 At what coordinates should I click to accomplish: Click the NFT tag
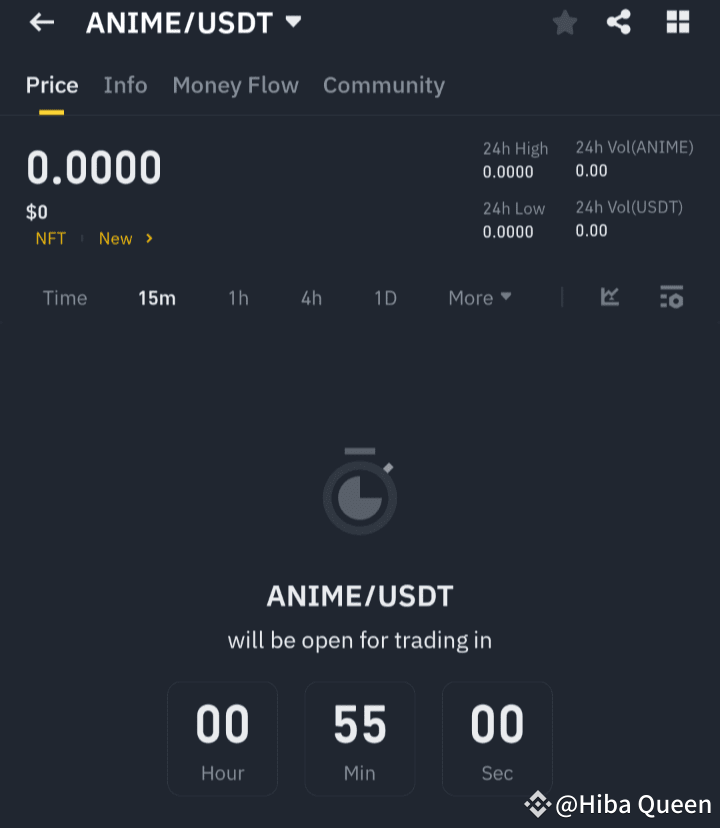[50, 239]
